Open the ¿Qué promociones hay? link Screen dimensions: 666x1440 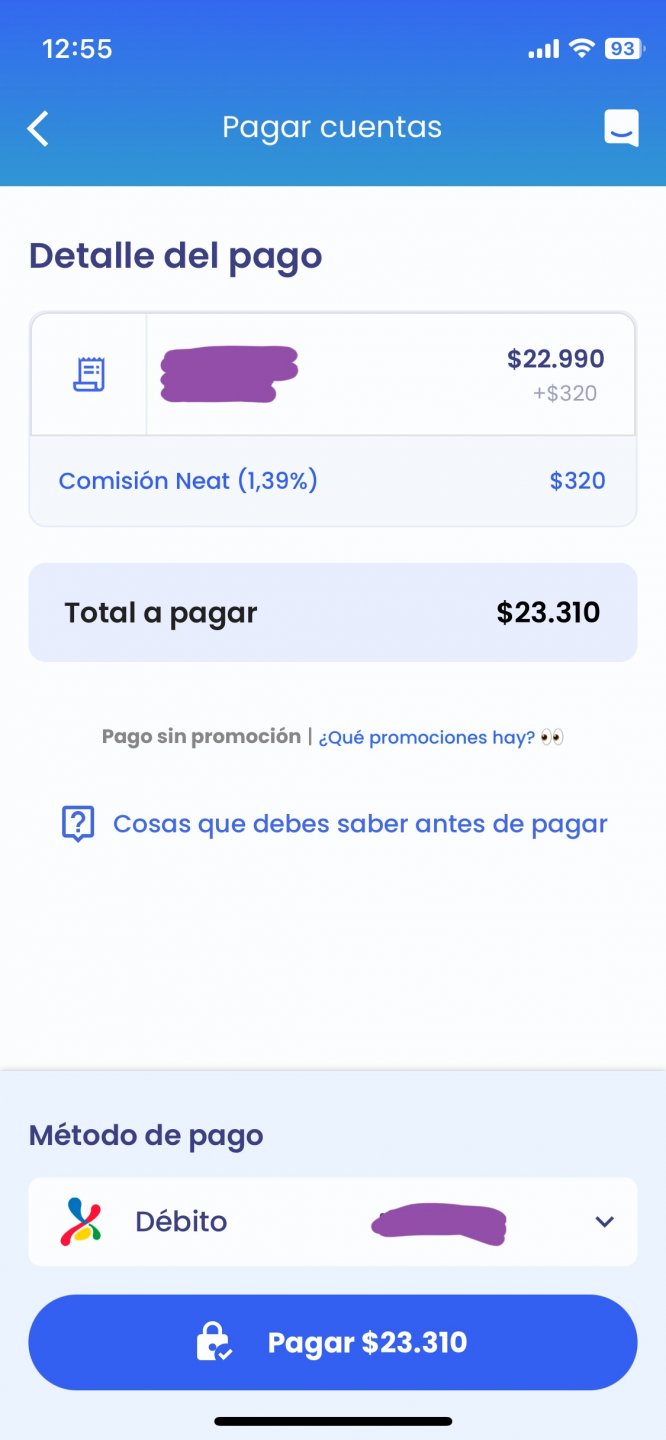427,738
